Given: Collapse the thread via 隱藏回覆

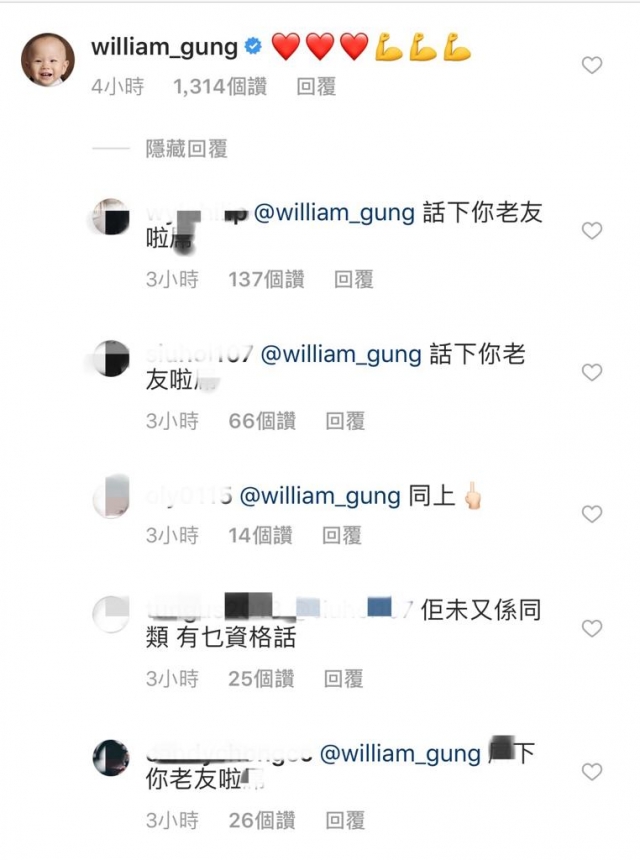Looking at the screenshot, I should pyautogui.click(x=187, y=149).
